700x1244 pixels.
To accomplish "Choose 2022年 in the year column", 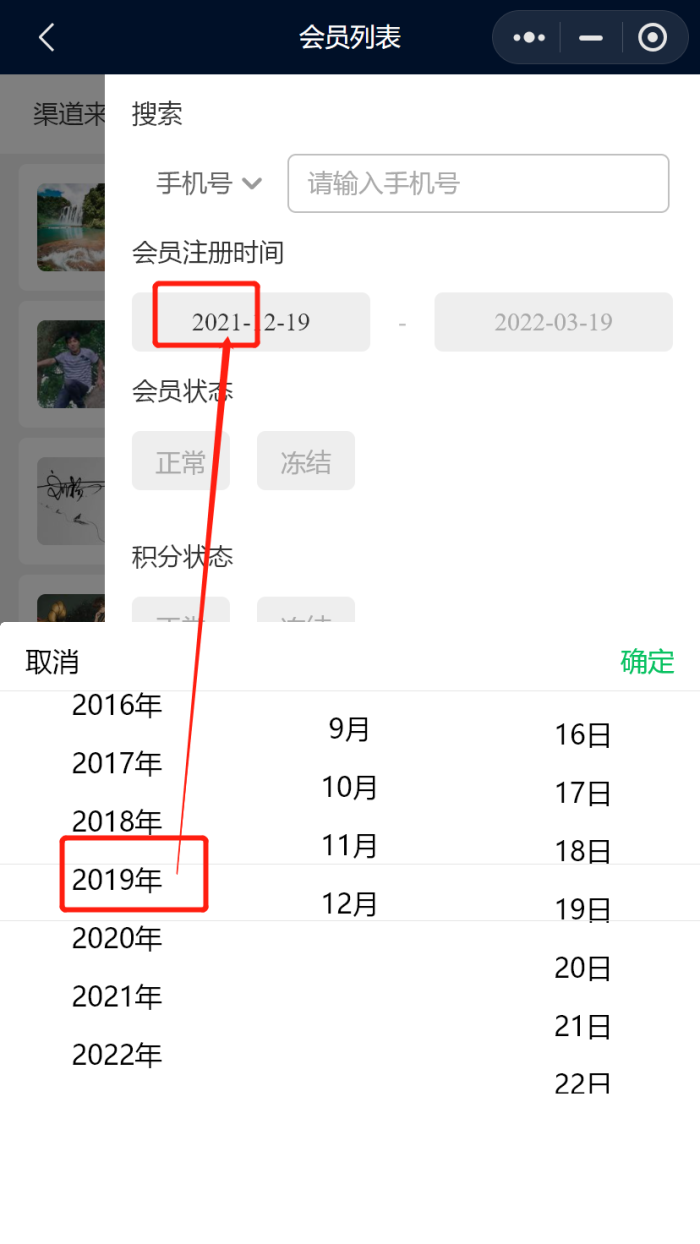I will [x=117, y=1055].
